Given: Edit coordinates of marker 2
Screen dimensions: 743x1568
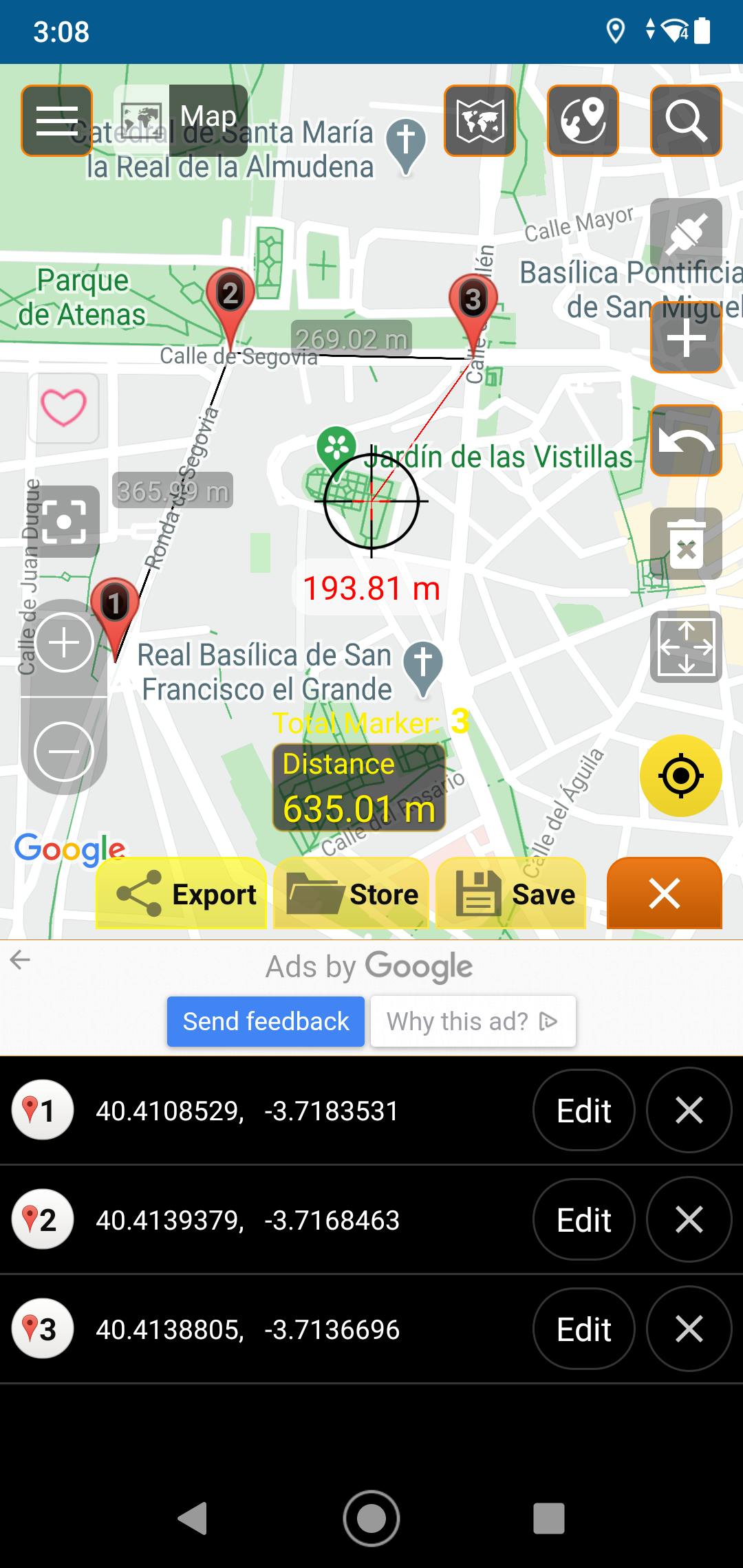Looking at the screenshot, I should [x=583, y=1220].
